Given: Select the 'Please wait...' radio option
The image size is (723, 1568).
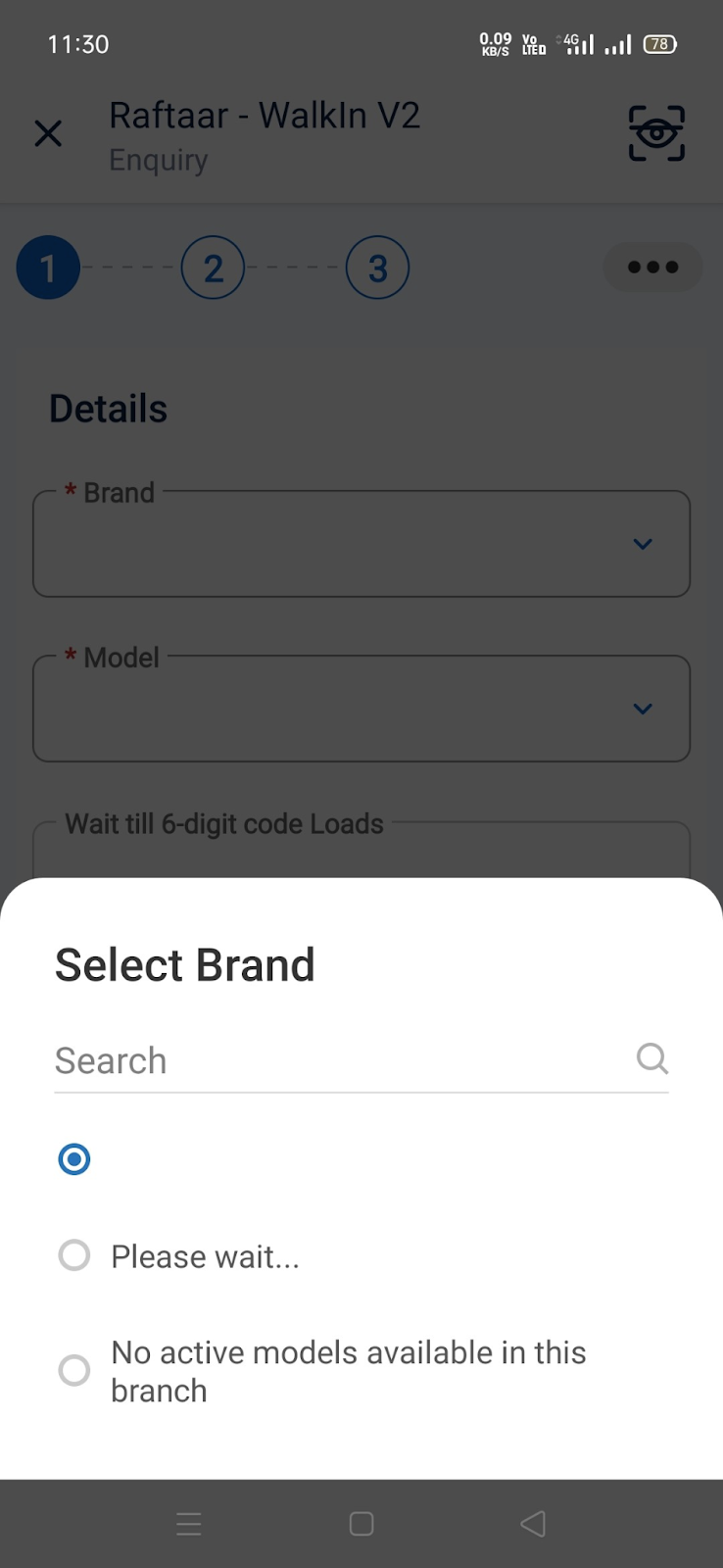Looking at the screenshot, I should [74, 1255].
